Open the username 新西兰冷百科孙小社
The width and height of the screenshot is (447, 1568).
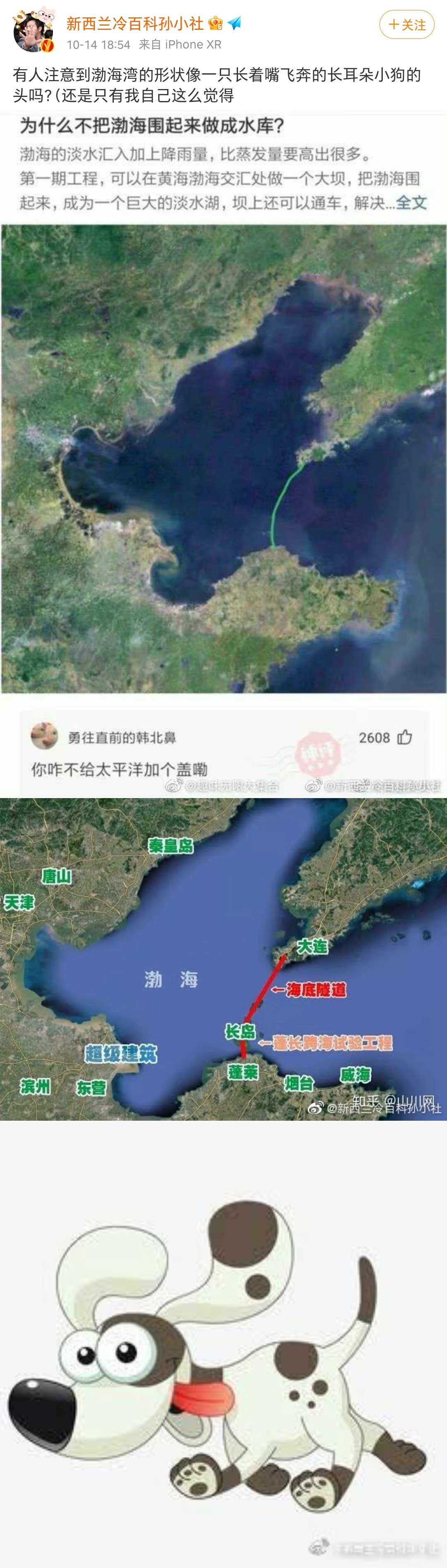click(135, 24)
